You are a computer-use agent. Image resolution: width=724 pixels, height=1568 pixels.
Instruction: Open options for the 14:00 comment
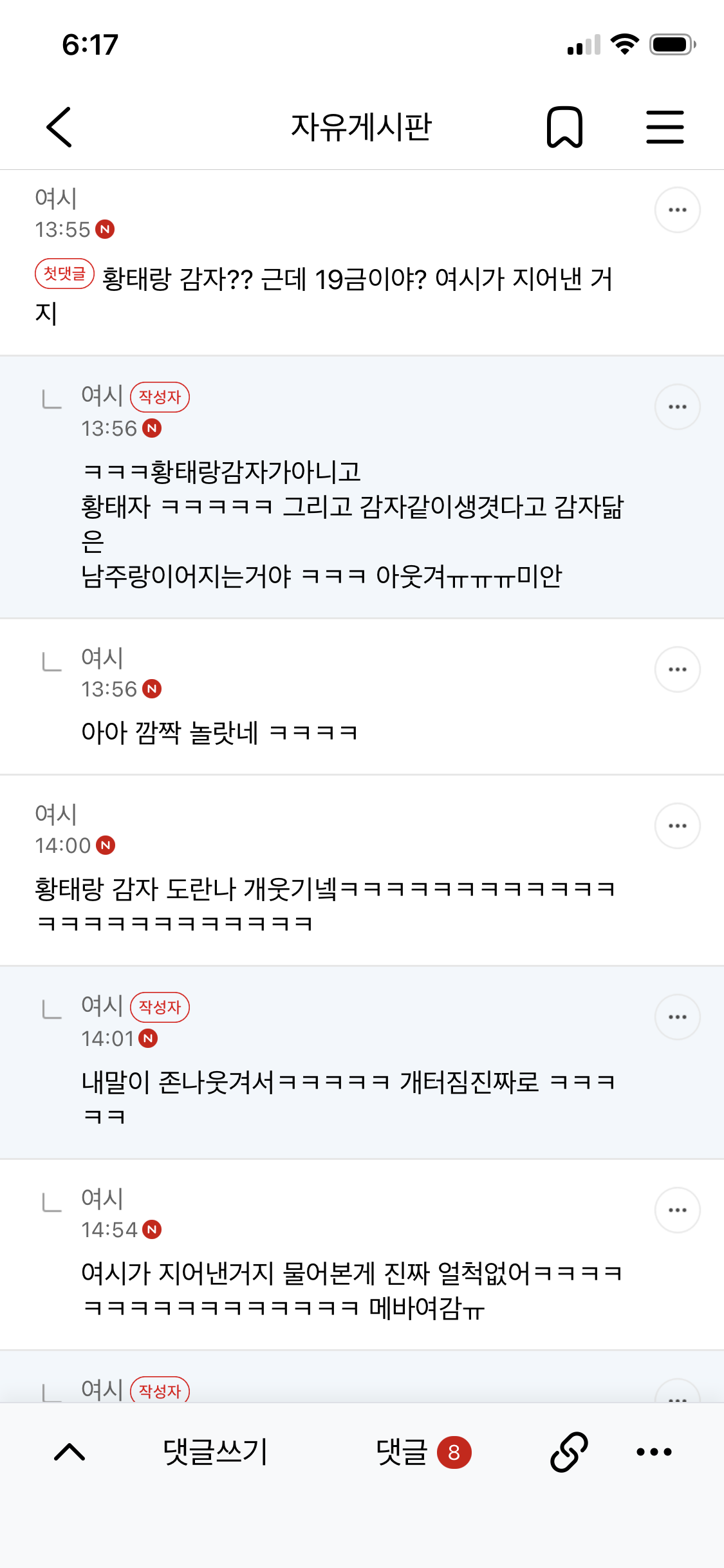click(677, 826)
